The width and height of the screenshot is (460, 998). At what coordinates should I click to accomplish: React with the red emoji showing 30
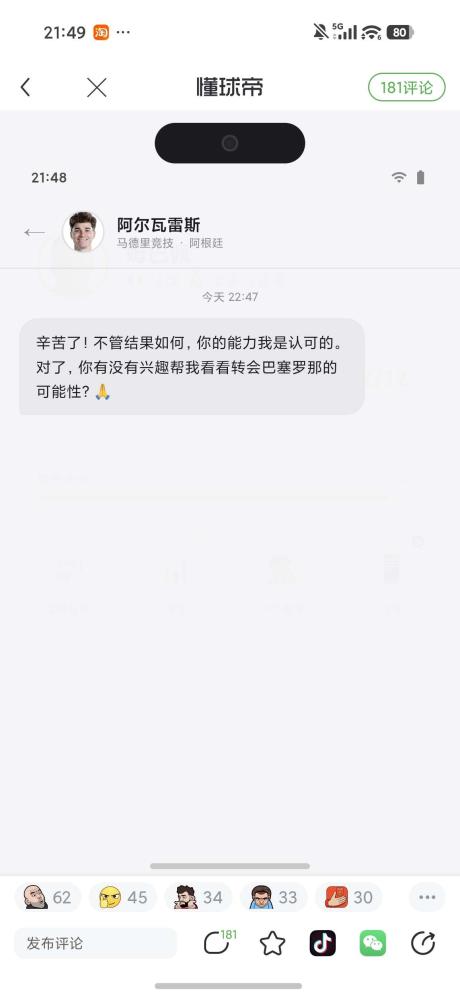[x=349, y=897]
